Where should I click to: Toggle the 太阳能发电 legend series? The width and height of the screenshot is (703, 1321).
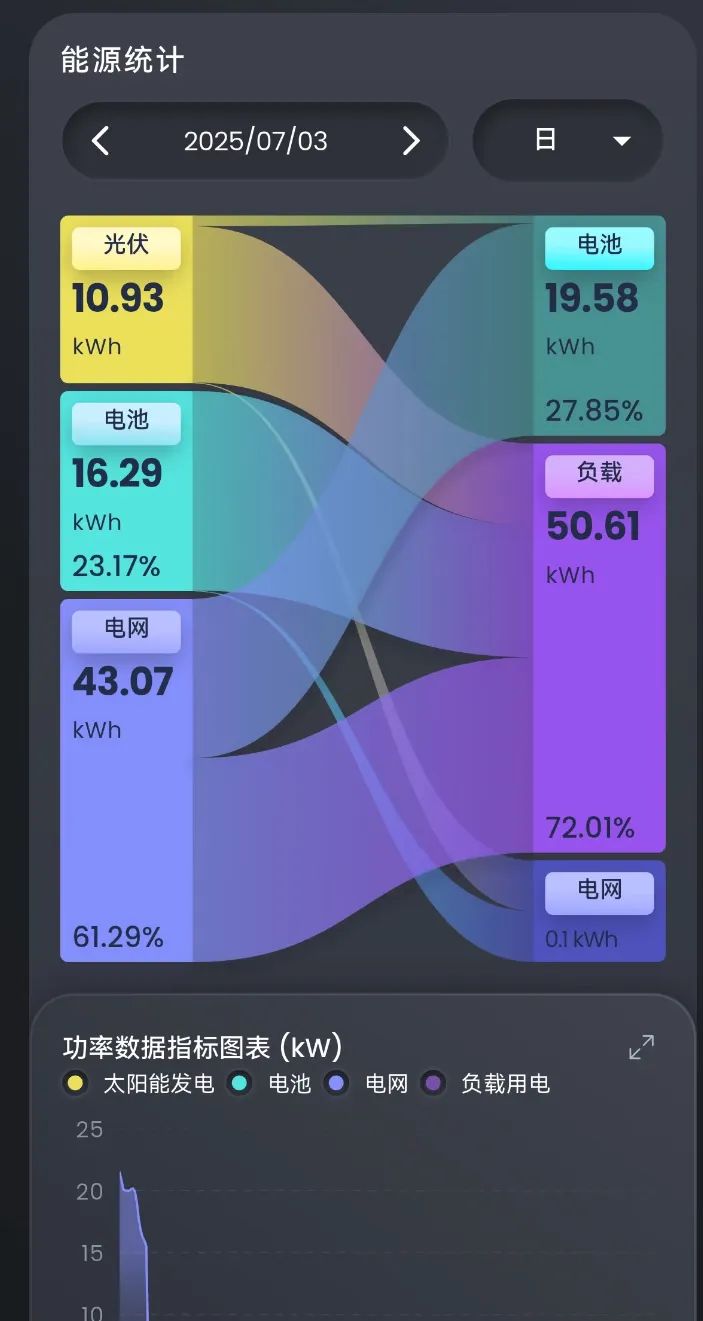click(138, 1084)
